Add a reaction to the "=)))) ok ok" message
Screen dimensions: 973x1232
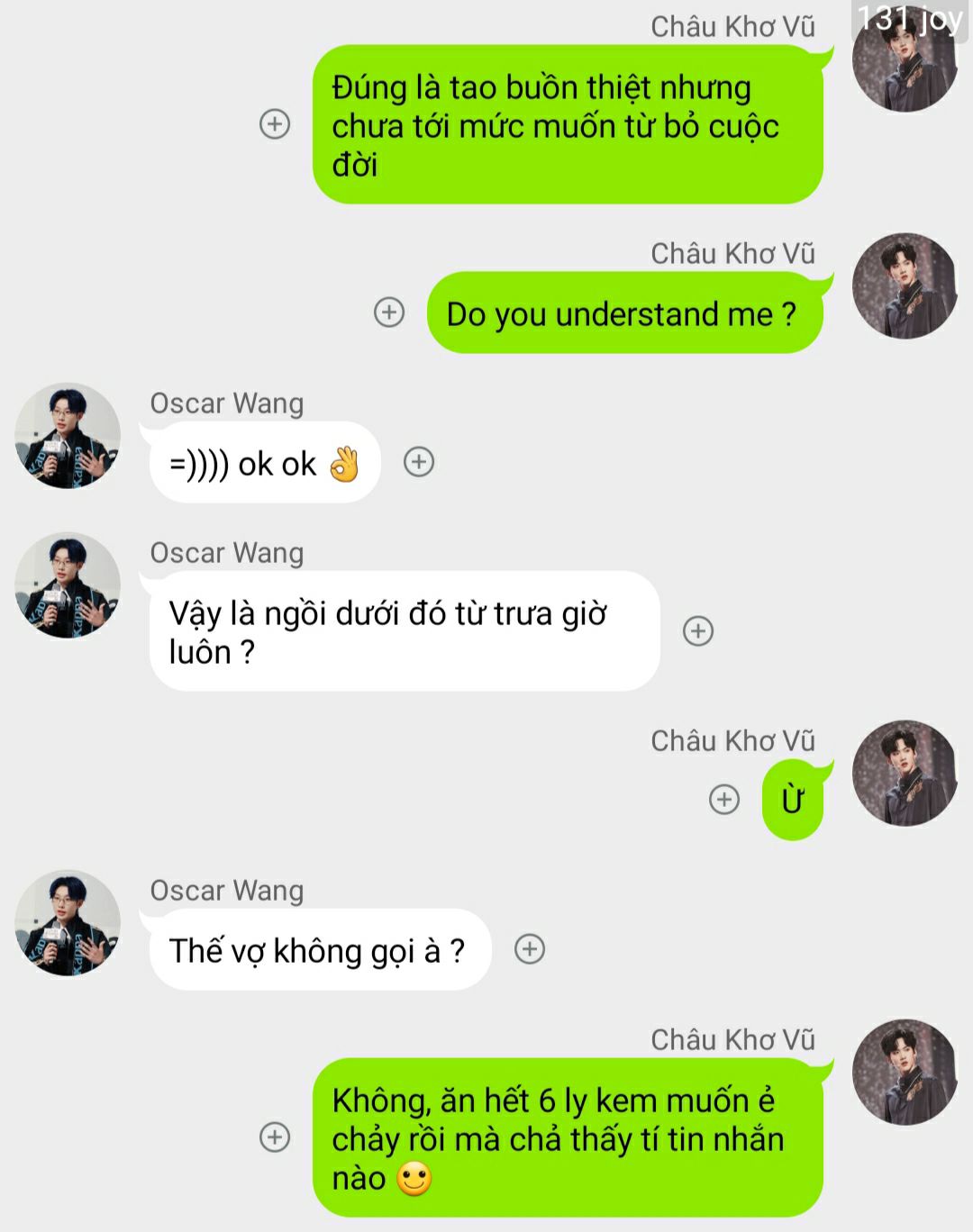(x=419, y=462)
